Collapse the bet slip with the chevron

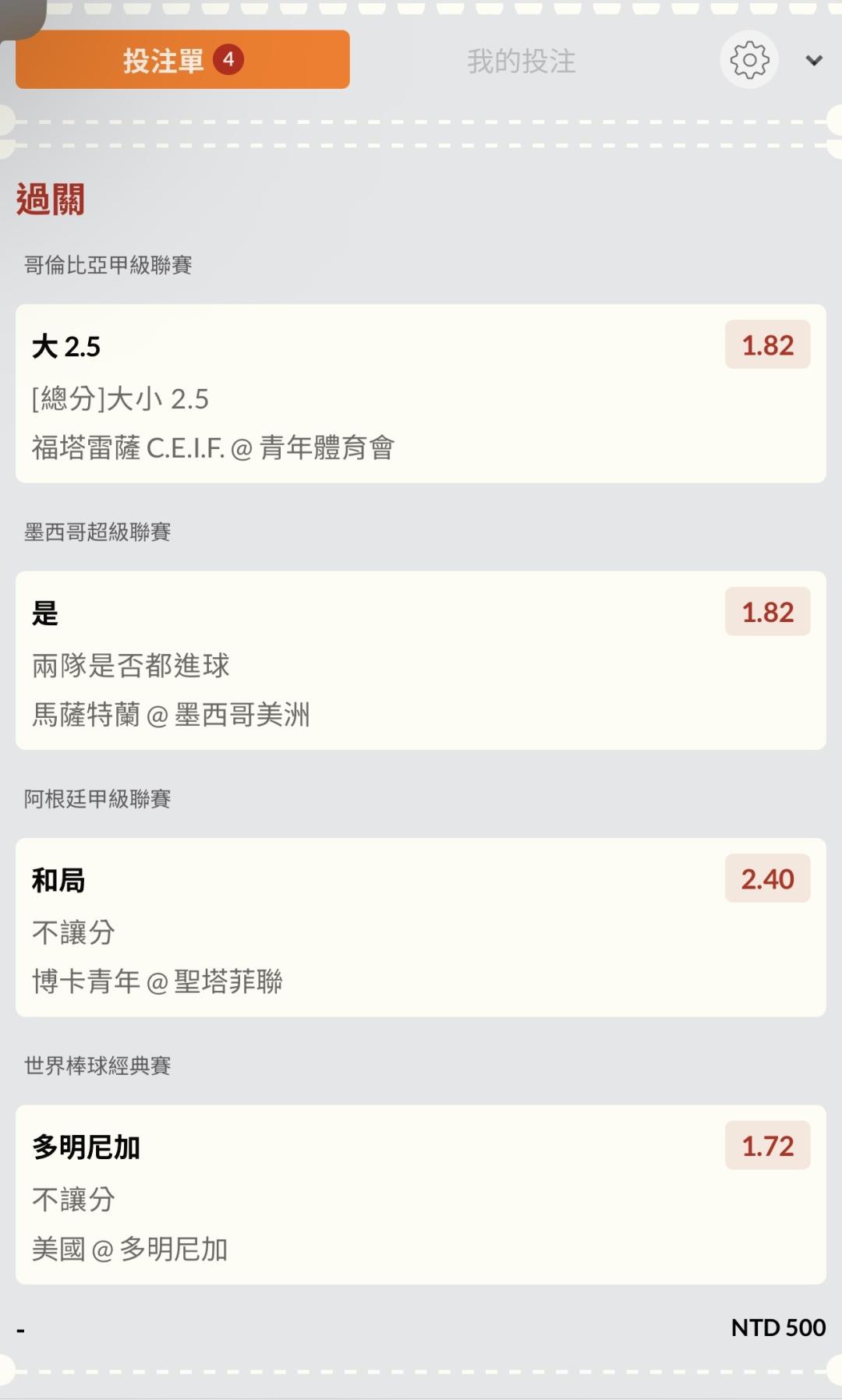(x=814, y=61)
